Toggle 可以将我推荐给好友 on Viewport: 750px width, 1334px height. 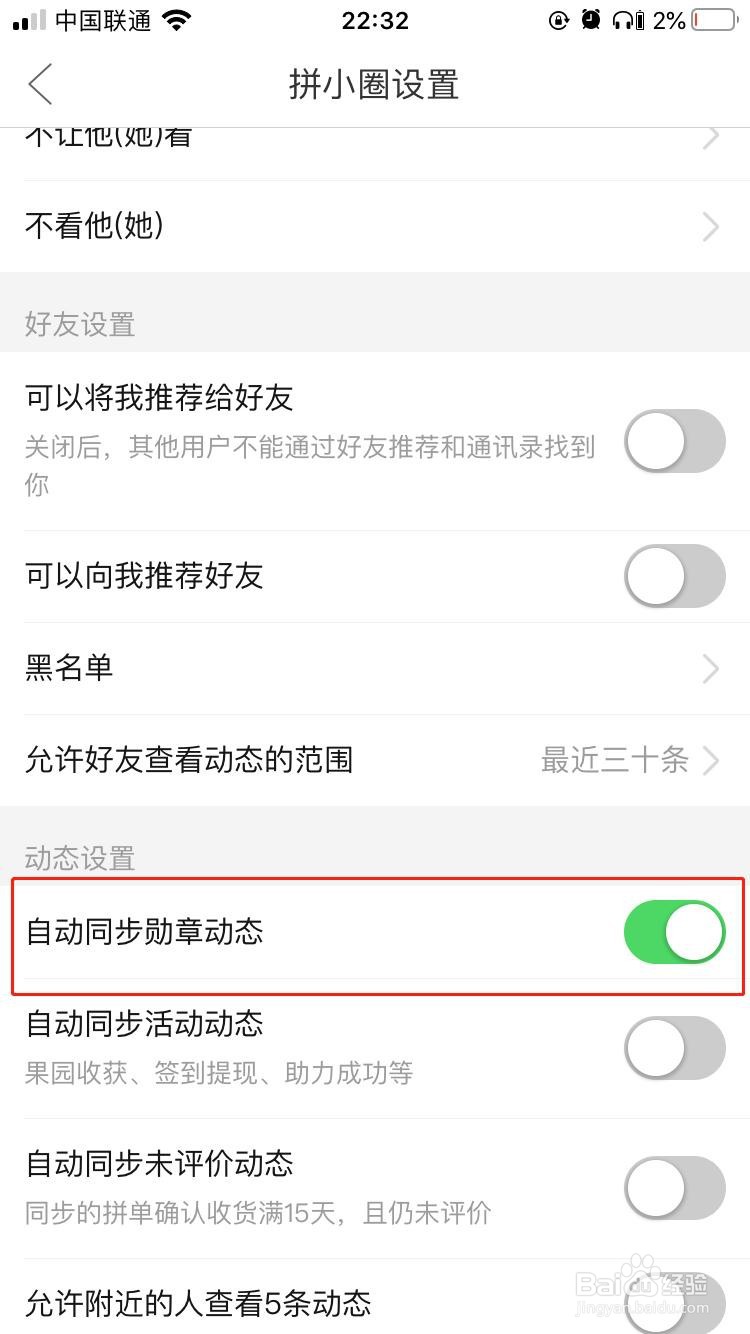pos(674,440)
